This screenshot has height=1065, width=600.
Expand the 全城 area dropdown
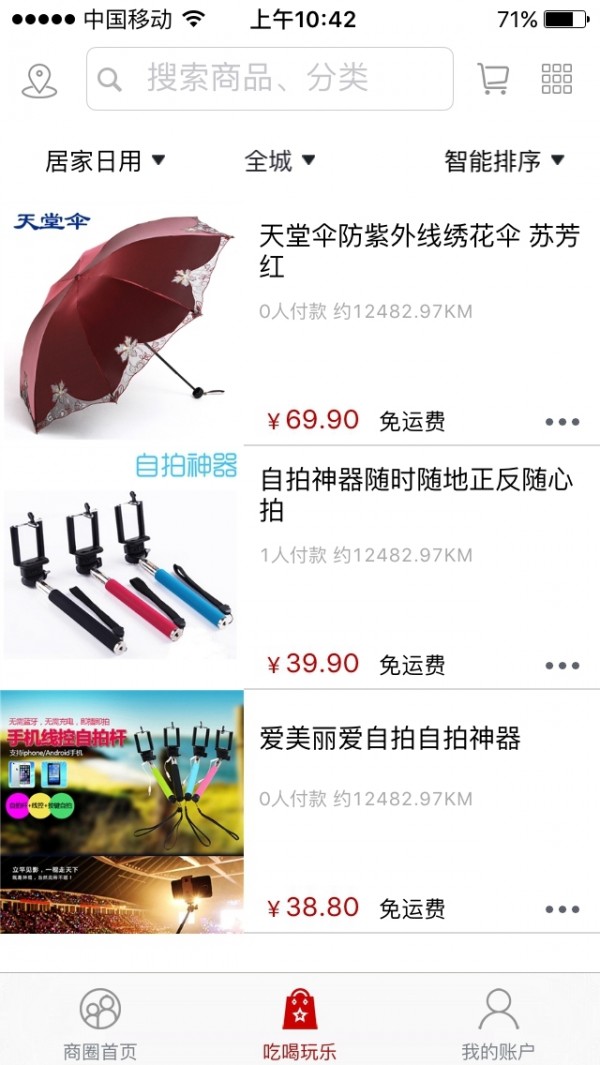(280, 160)
